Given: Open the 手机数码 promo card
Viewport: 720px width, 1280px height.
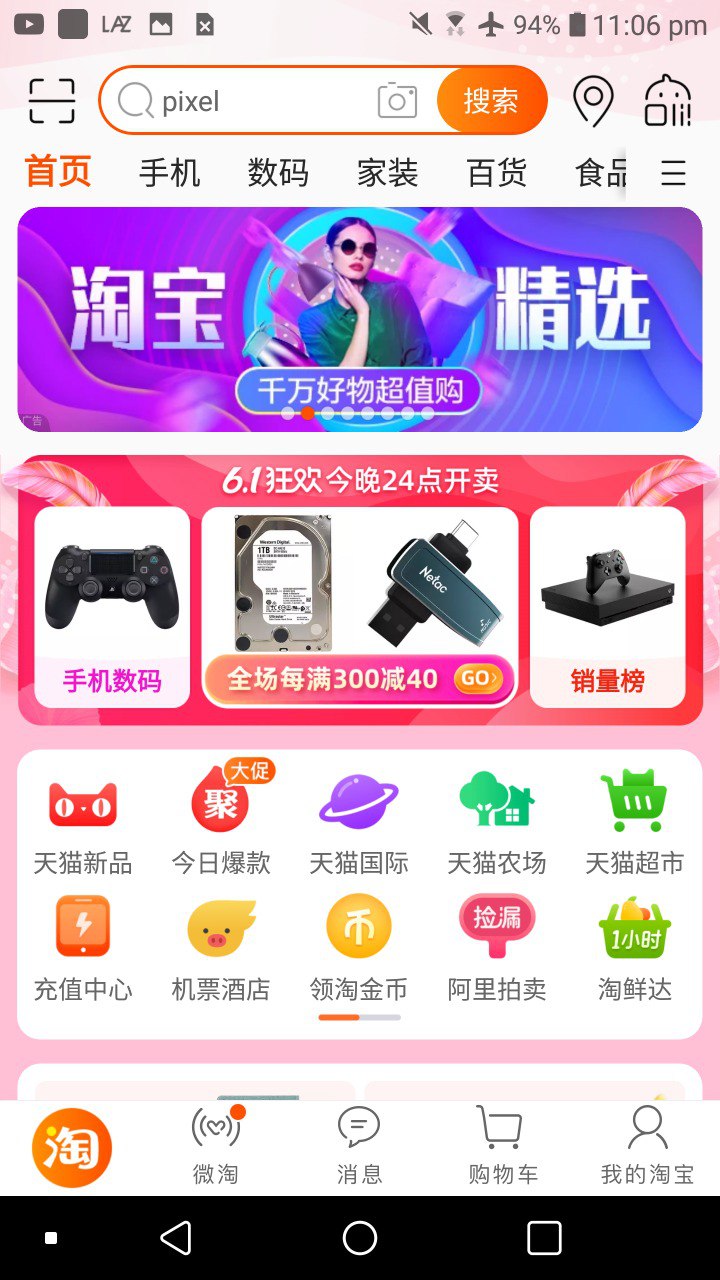Looking at the screenshot, I should tap(112, 607).
